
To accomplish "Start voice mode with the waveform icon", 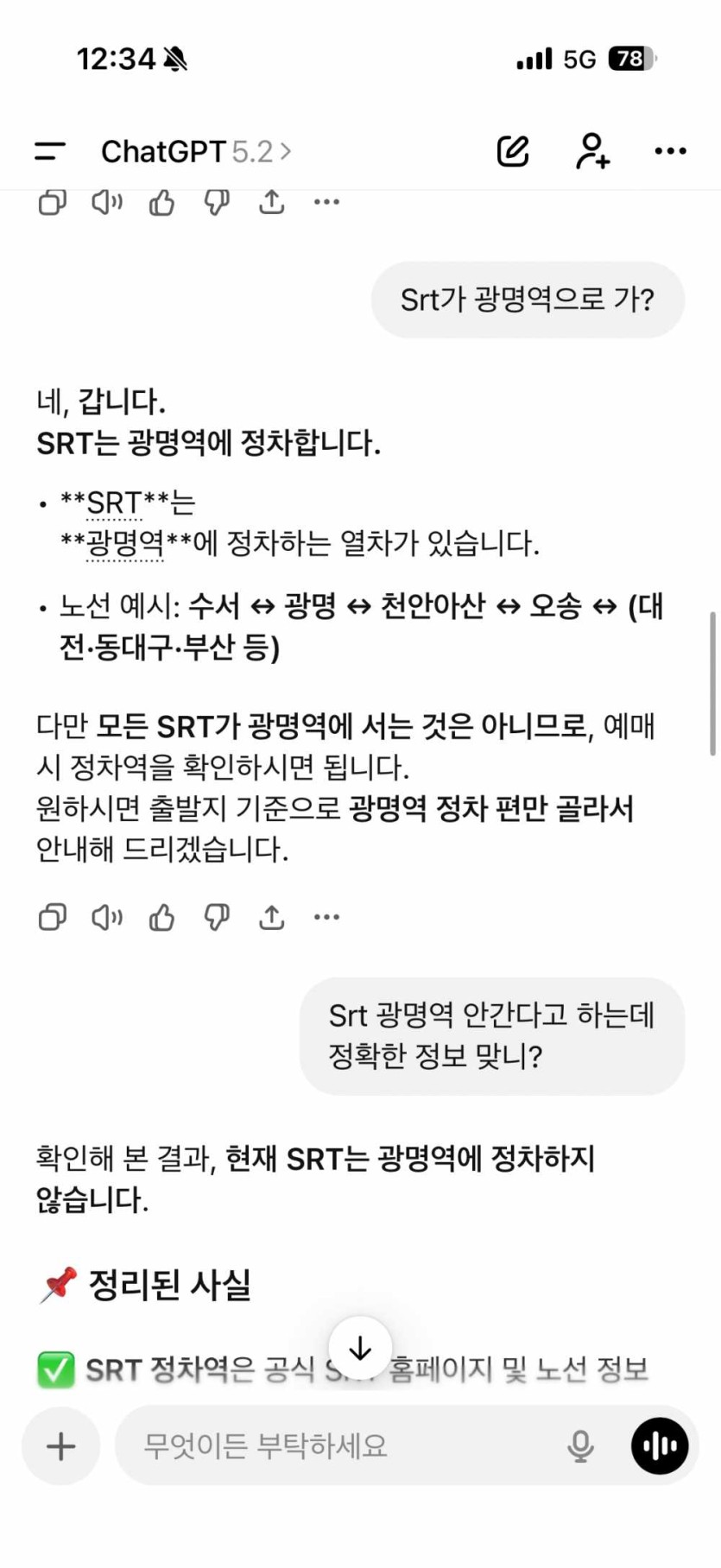I will pos(659,1446).
